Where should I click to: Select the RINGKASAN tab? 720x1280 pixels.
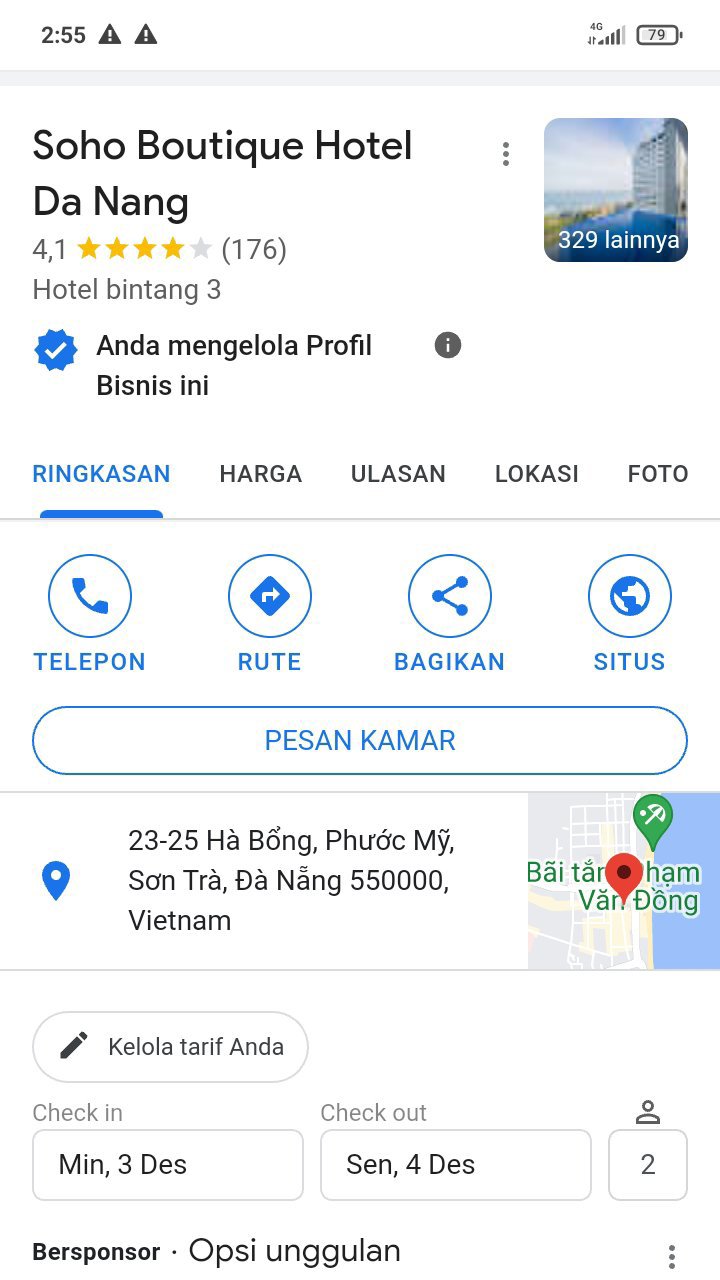(101, 474)
